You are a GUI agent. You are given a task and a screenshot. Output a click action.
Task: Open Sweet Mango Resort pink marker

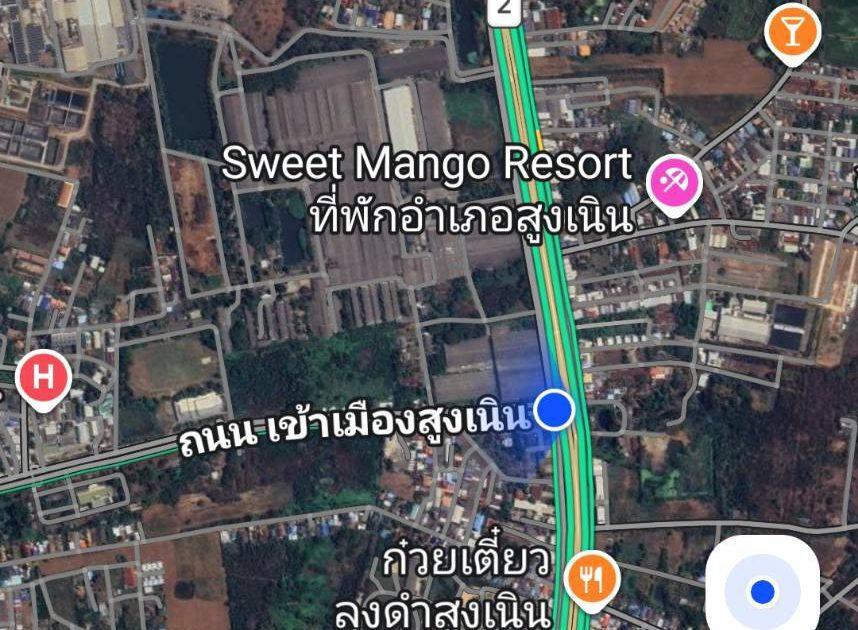[674, 180]
